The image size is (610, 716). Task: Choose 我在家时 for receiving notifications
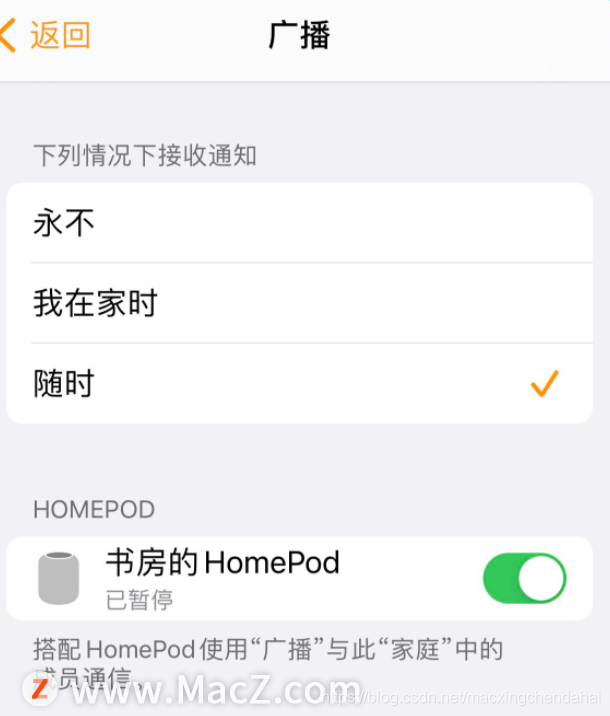tap(298, 303)
